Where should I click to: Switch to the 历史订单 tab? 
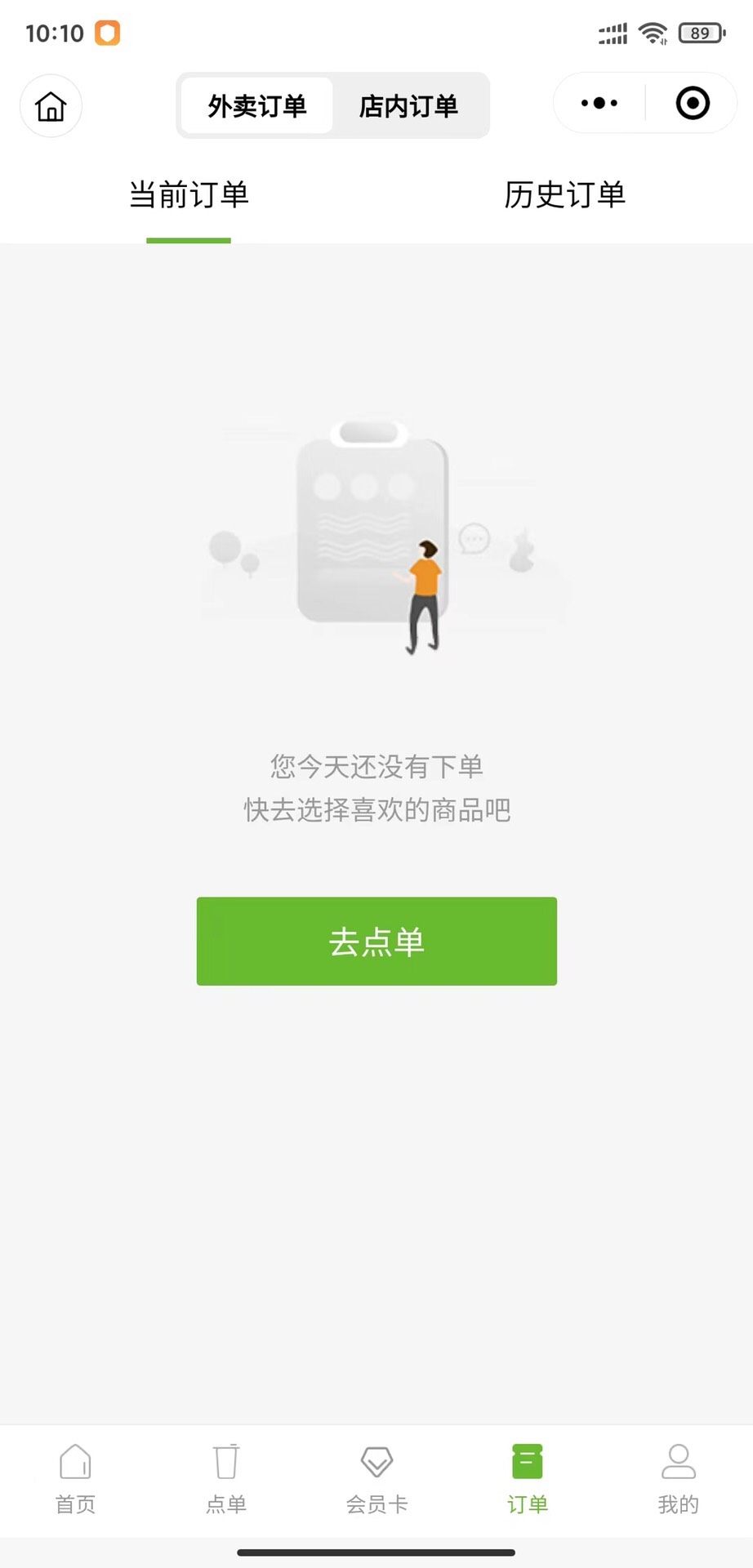(564, 196)
